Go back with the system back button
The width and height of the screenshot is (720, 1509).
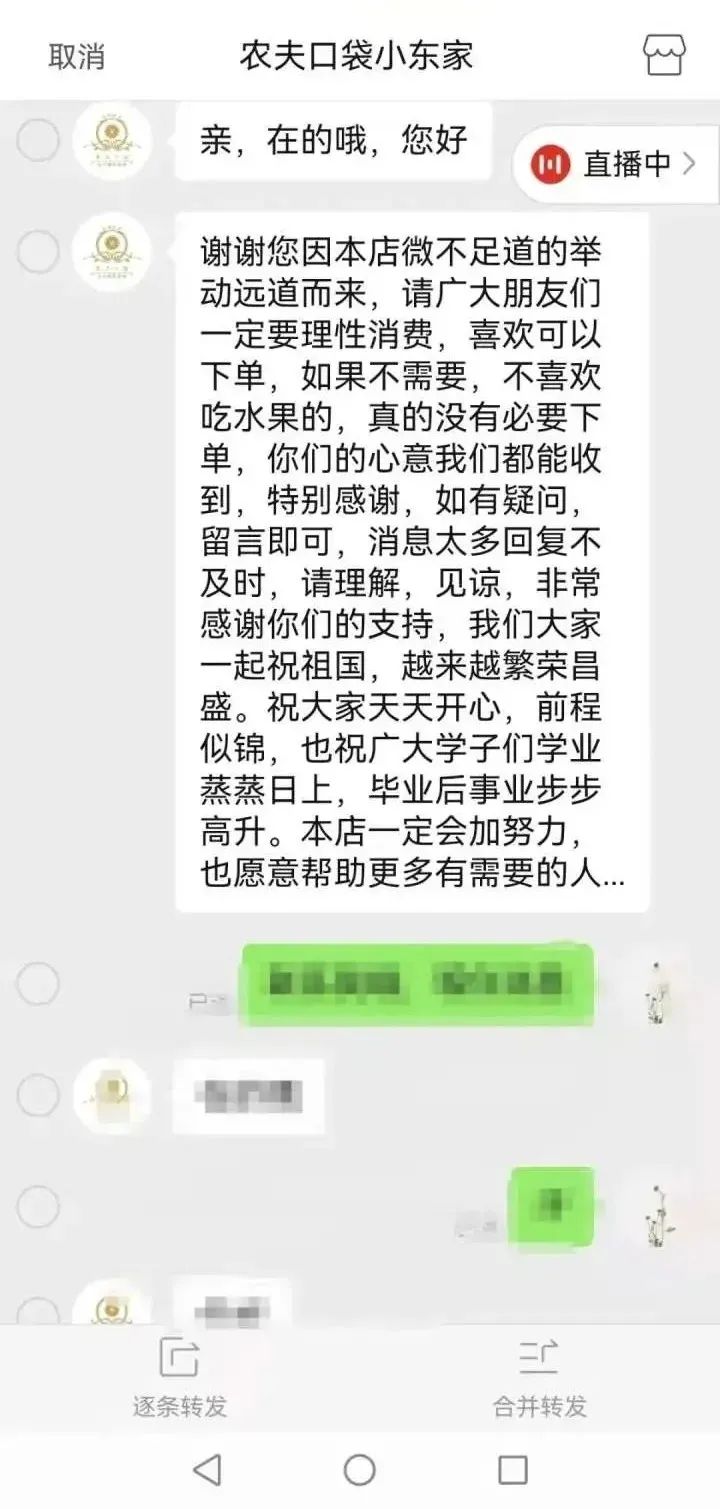[x=206, y=1469]
